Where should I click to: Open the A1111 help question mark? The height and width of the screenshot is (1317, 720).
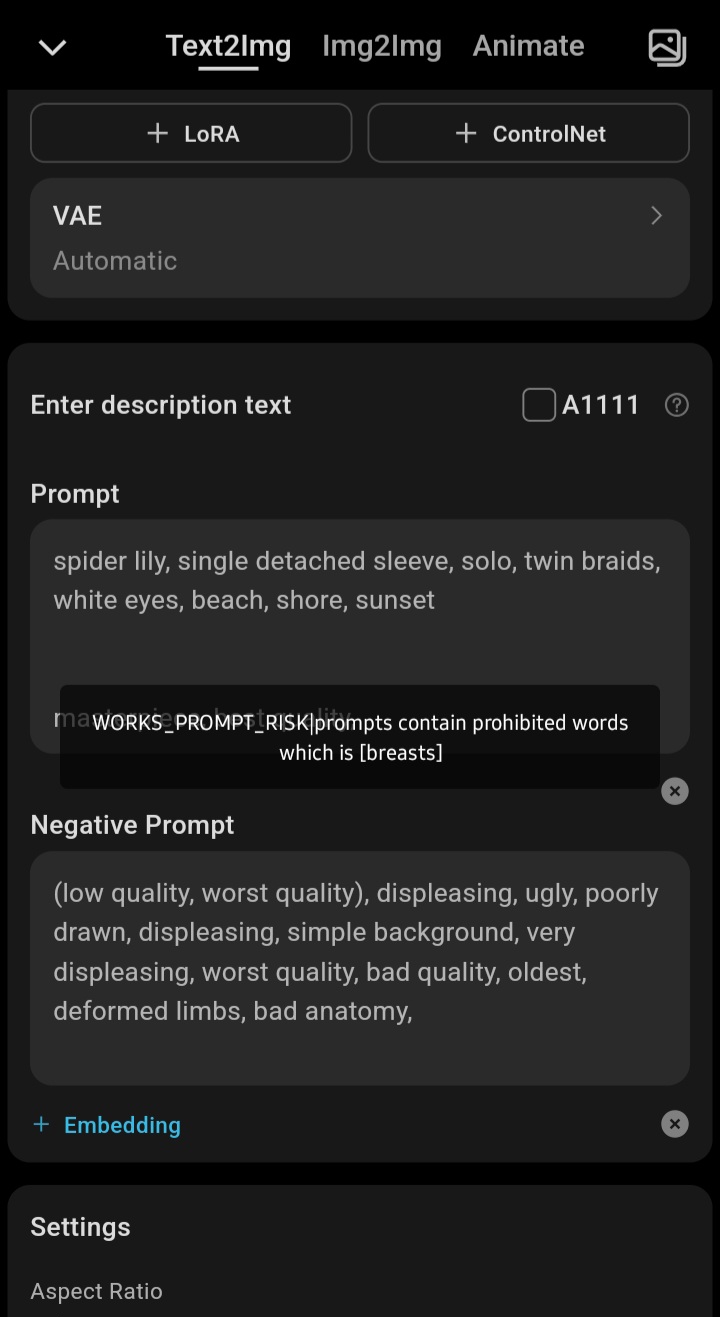coord(677,405)
